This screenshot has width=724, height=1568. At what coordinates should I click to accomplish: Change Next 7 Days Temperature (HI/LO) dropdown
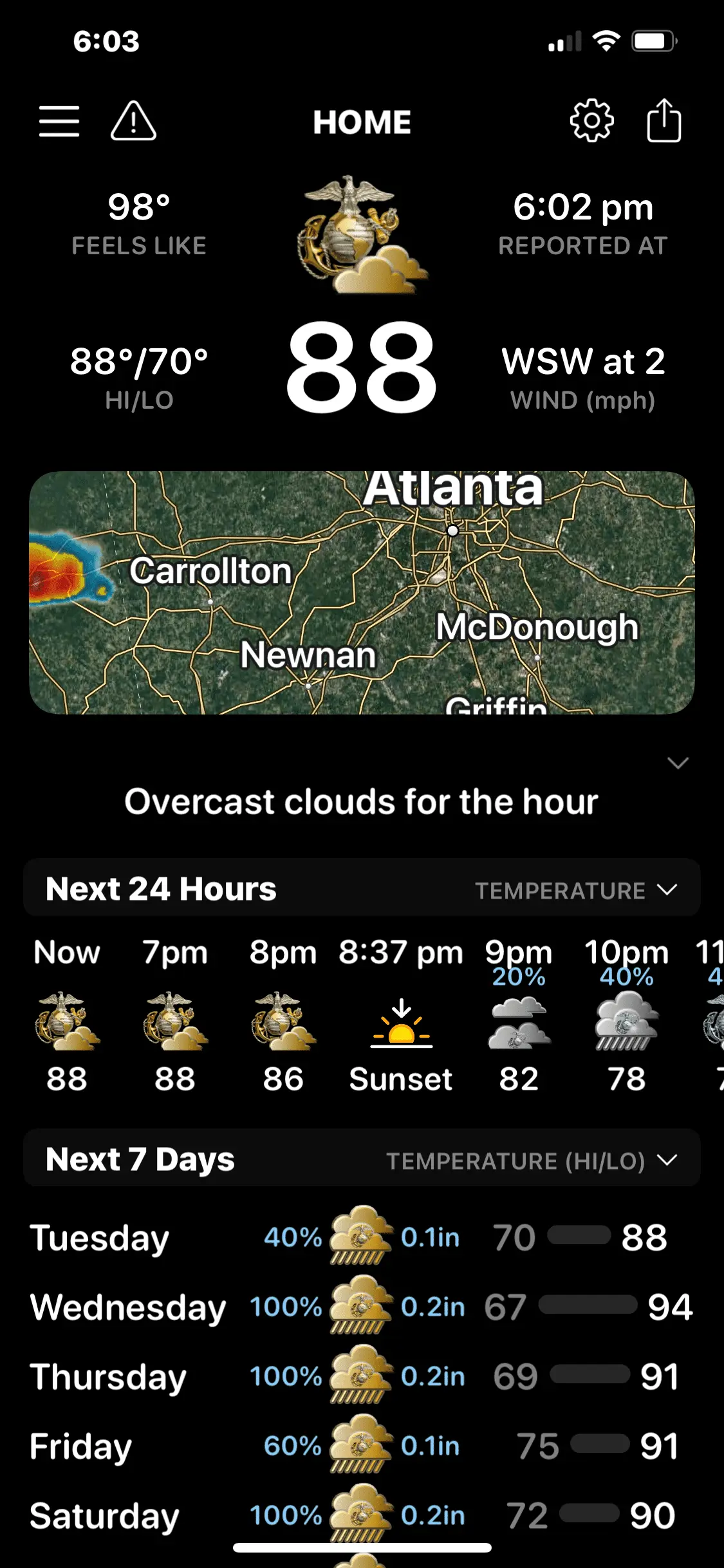(531, 1161)
